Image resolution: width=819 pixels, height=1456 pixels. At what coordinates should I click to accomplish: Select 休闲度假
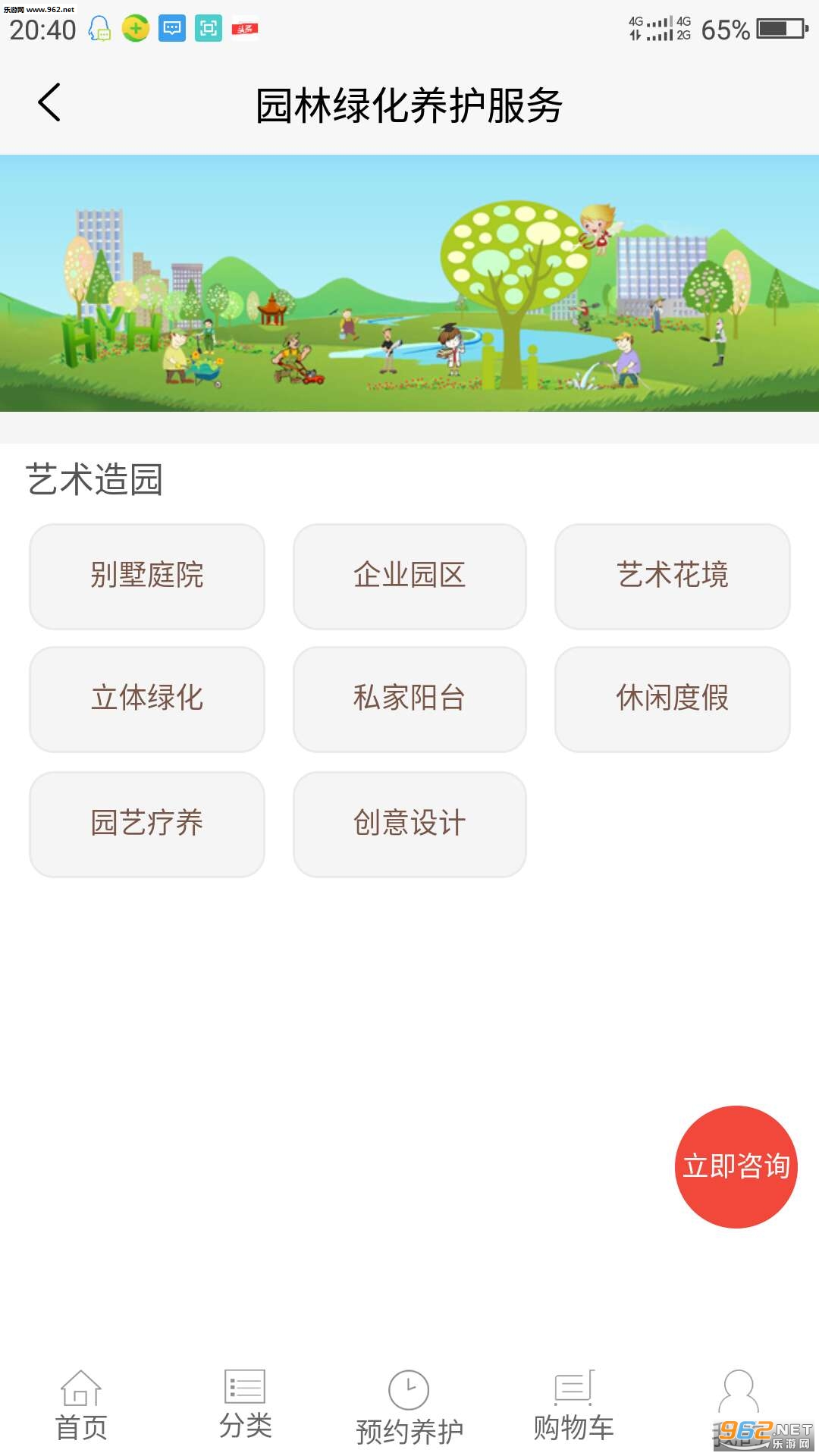pos(672,698)
